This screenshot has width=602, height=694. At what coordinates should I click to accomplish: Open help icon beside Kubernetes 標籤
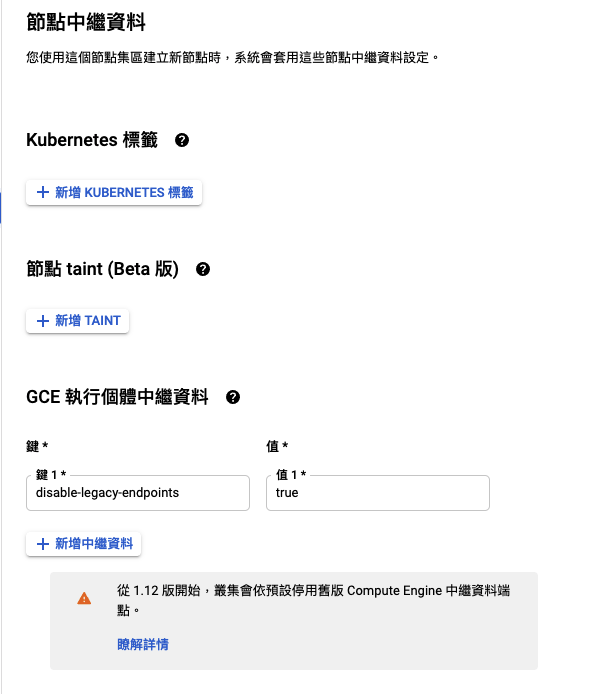(x=182, y=141)
